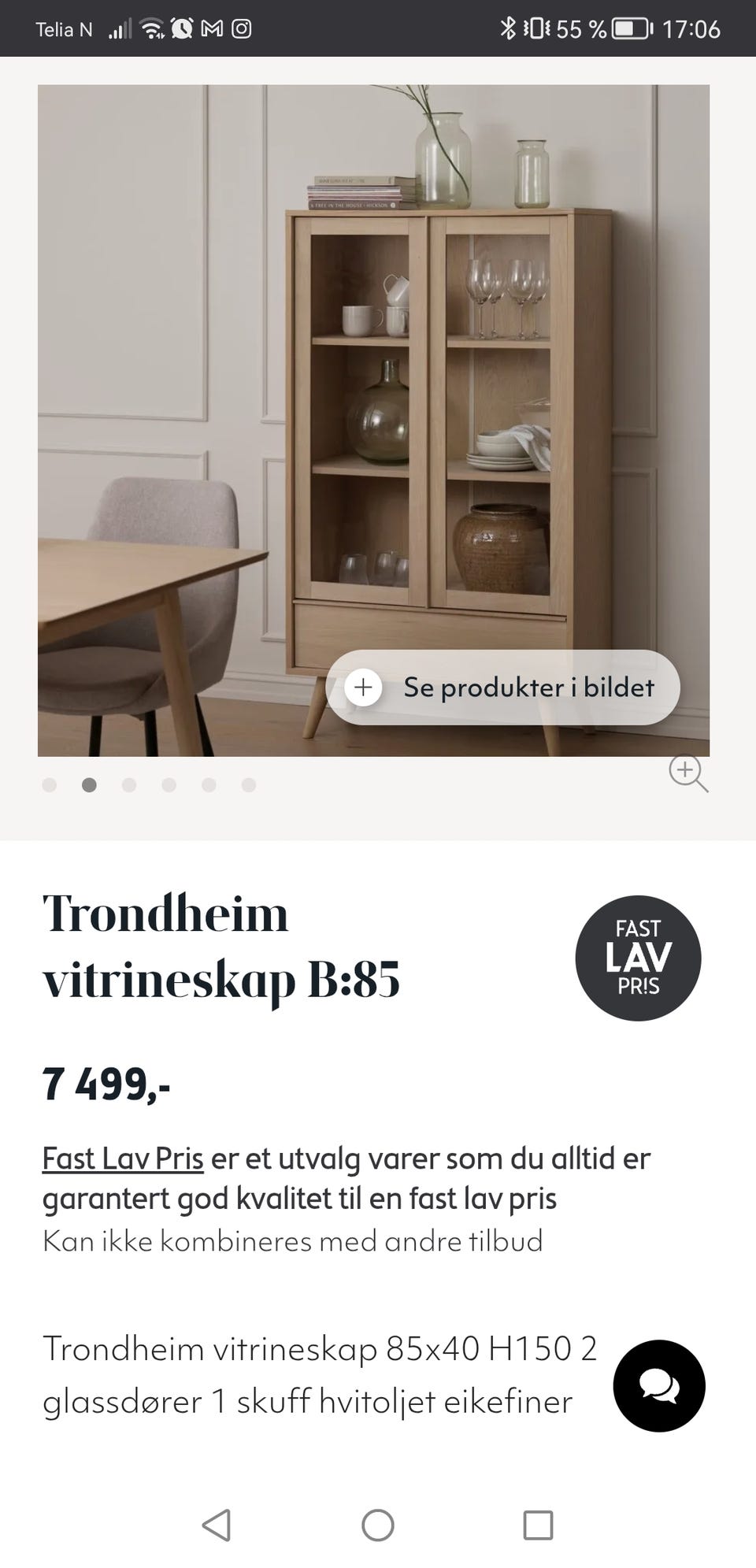Viewport: 756px width, 1568px height.
Task: Tap the Wi-Fi icon in the status bar
Action: point(150,28)
